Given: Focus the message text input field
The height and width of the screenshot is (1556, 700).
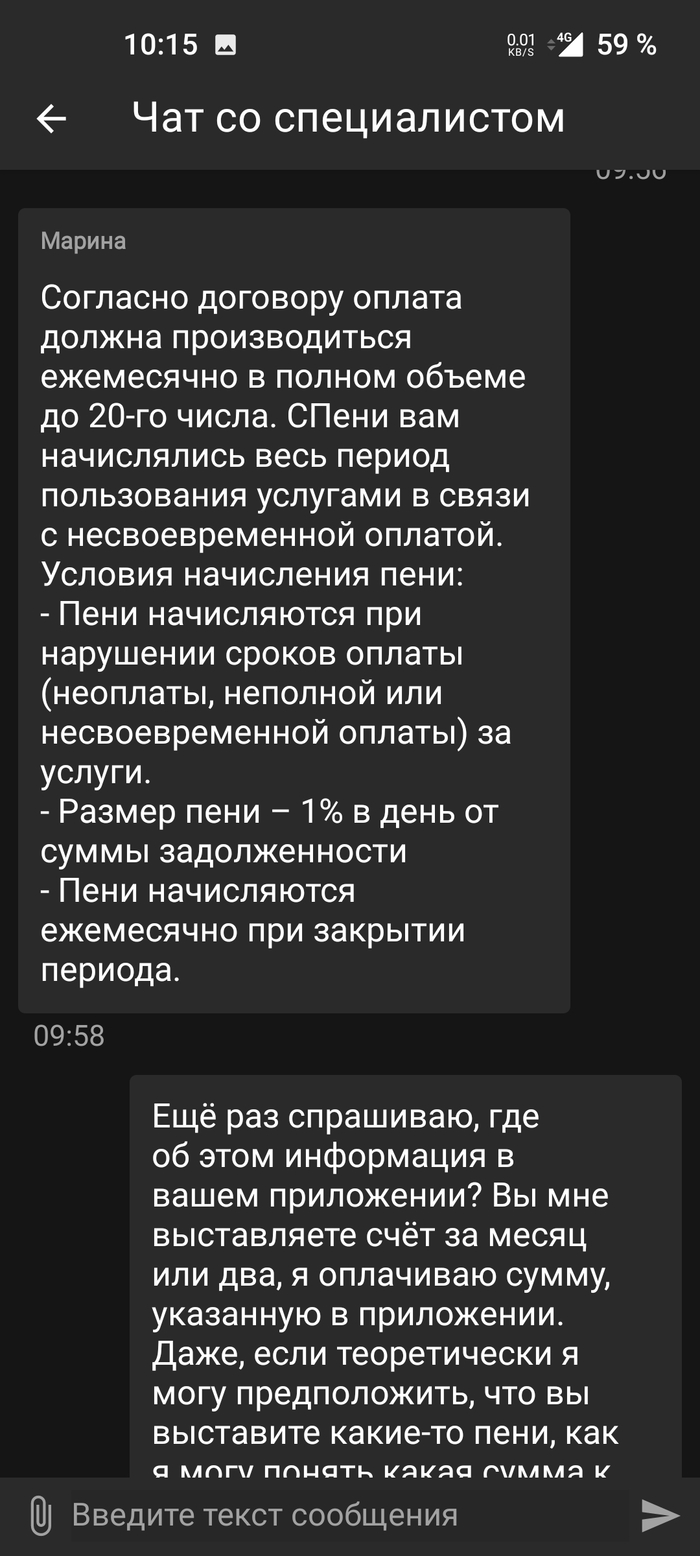Looking at the screenshot, I should point(340,1516).
